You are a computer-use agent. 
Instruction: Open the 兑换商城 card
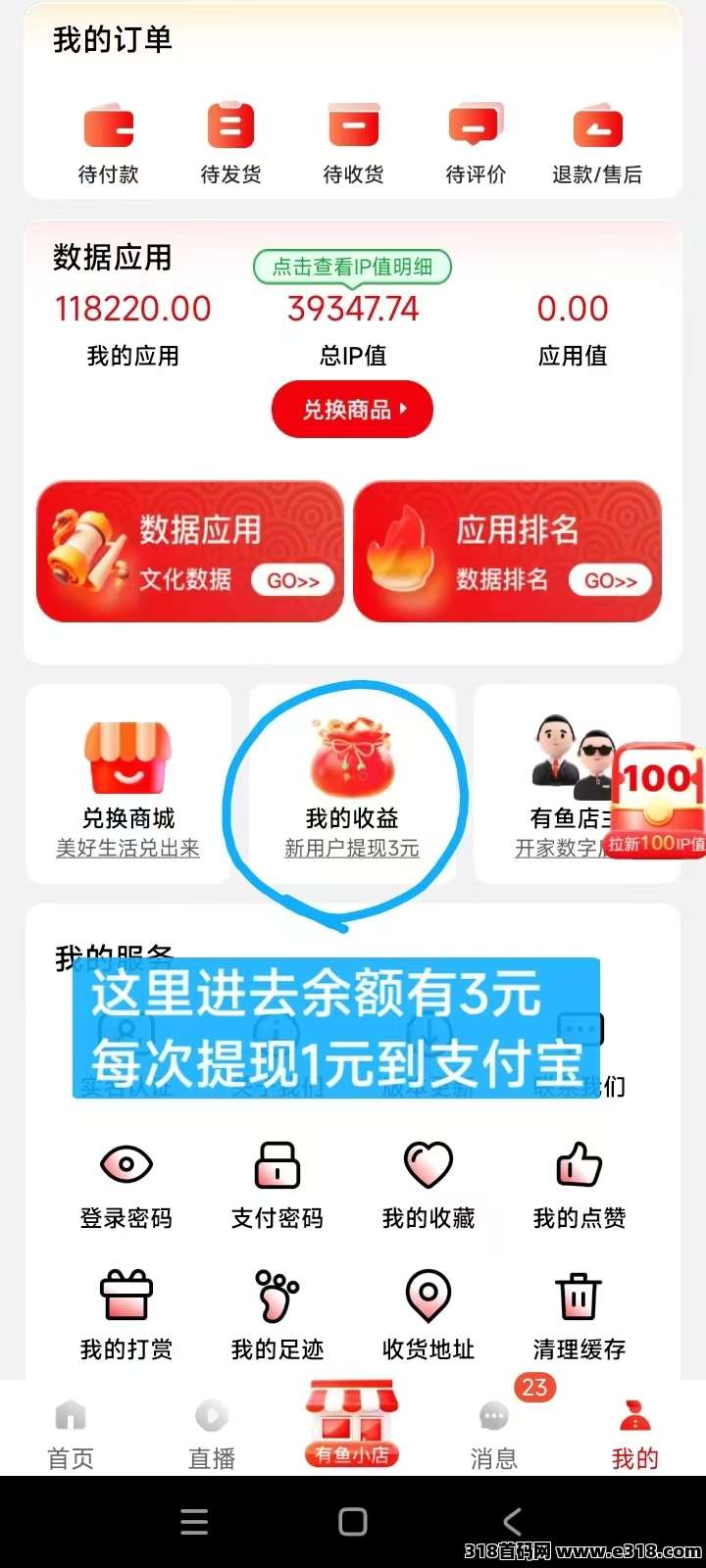click(128, 786)
